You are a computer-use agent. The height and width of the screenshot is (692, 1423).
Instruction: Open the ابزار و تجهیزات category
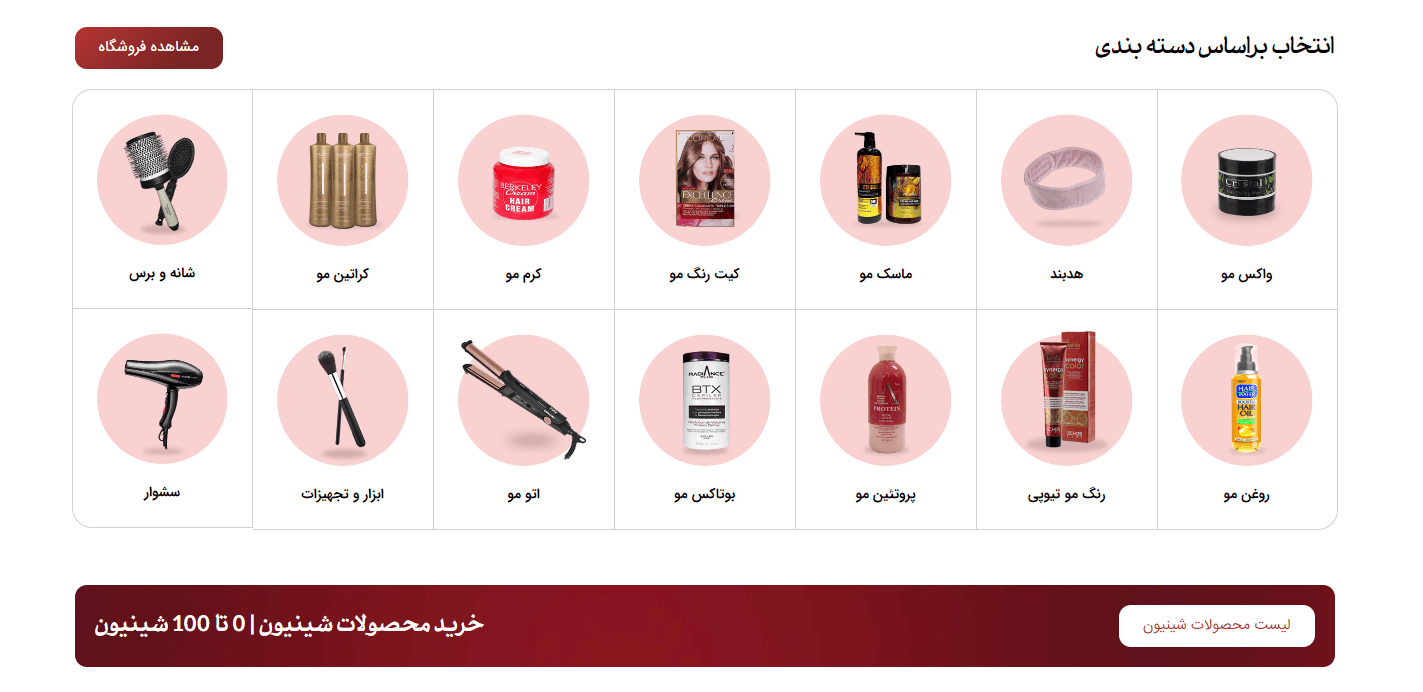tap(342, 418)
